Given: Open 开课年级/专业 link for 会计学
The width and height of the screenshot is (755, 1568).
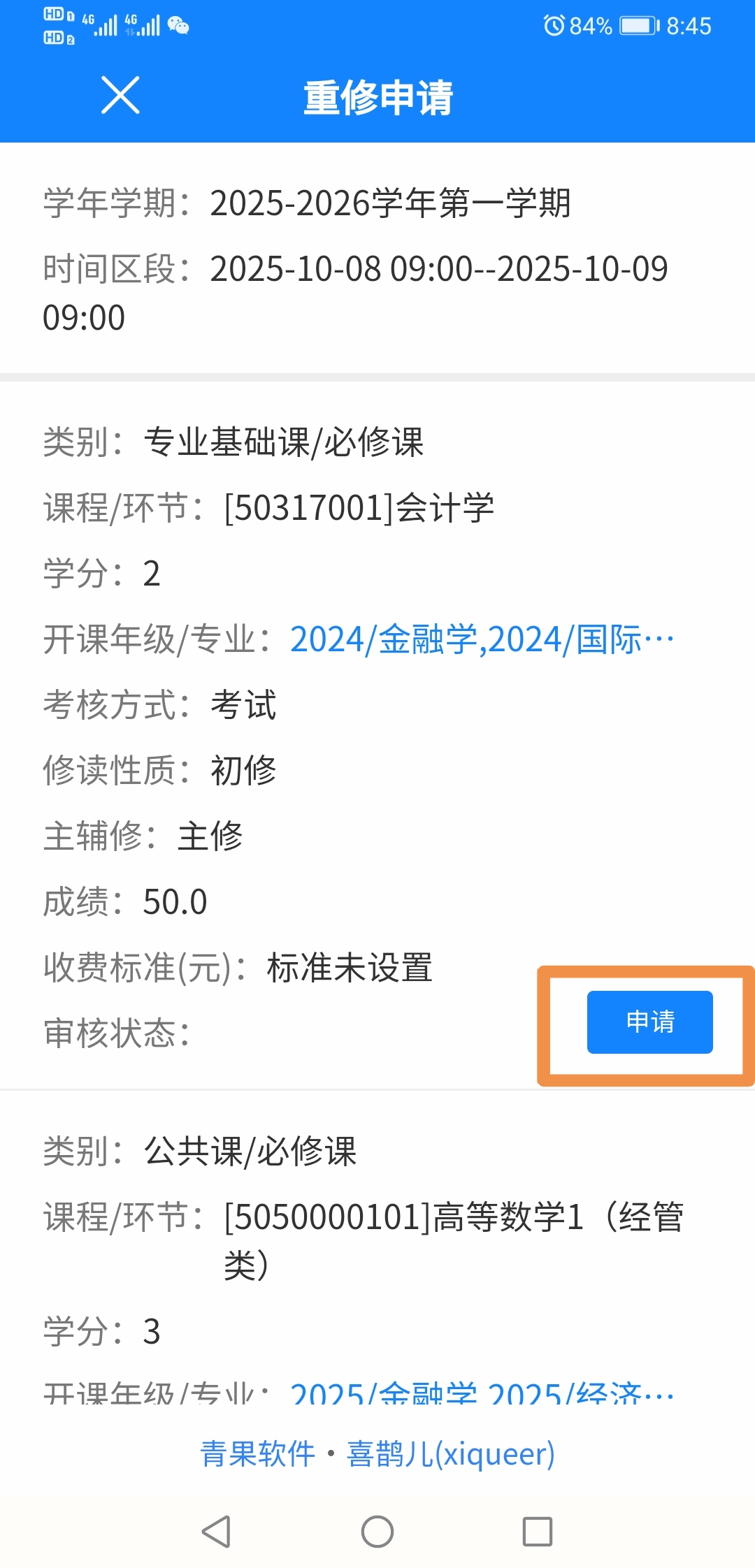Looking at the screenshot, I should tap(482, 639).
